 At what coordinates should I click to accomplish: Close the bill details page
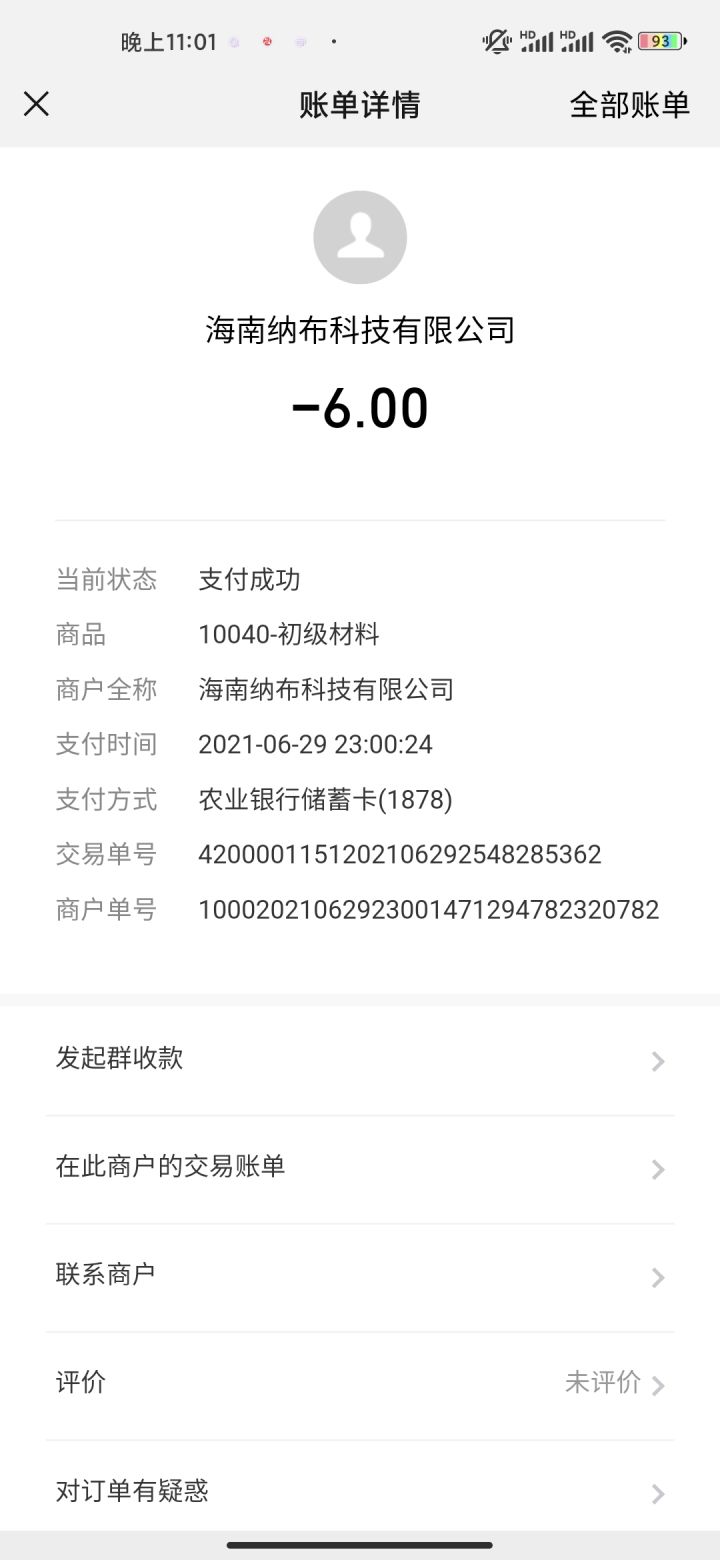36,104
